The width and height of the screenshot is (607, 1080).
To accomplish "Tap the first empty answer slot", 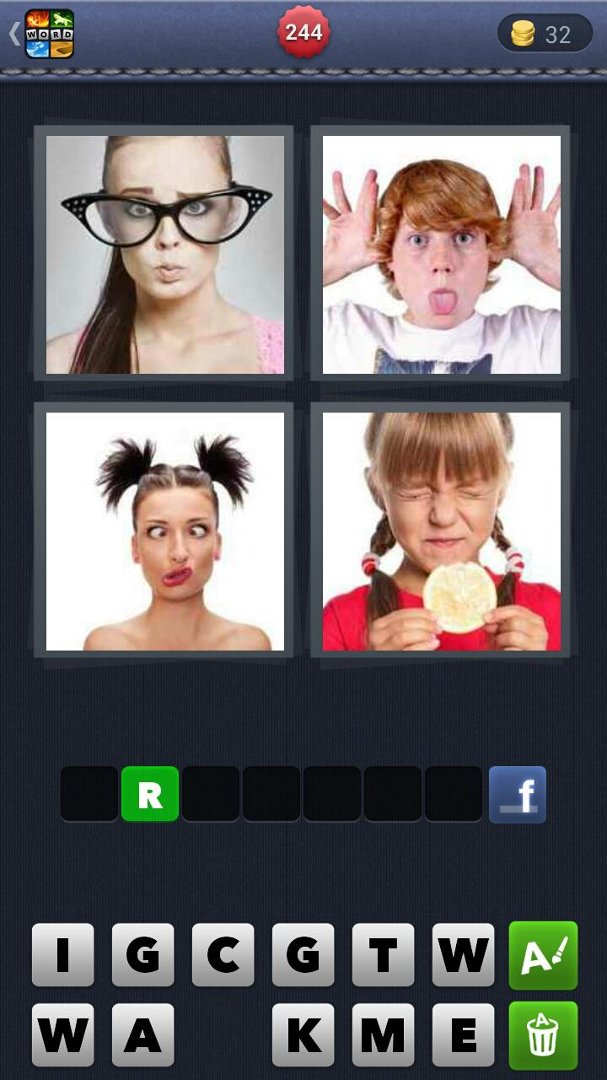I will [89, 794].
